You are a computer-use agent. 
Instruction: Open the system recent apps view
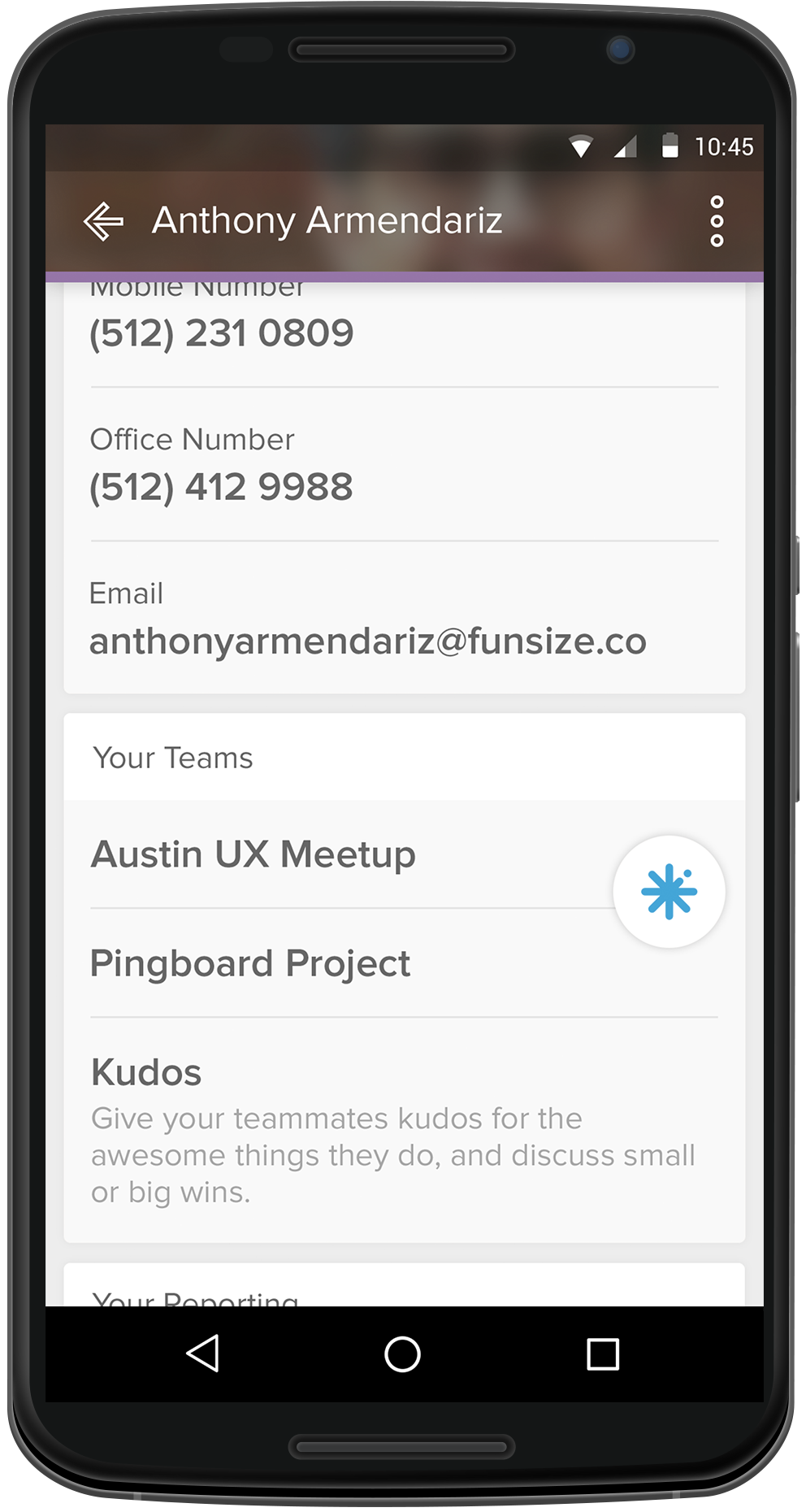point(602,1354)
